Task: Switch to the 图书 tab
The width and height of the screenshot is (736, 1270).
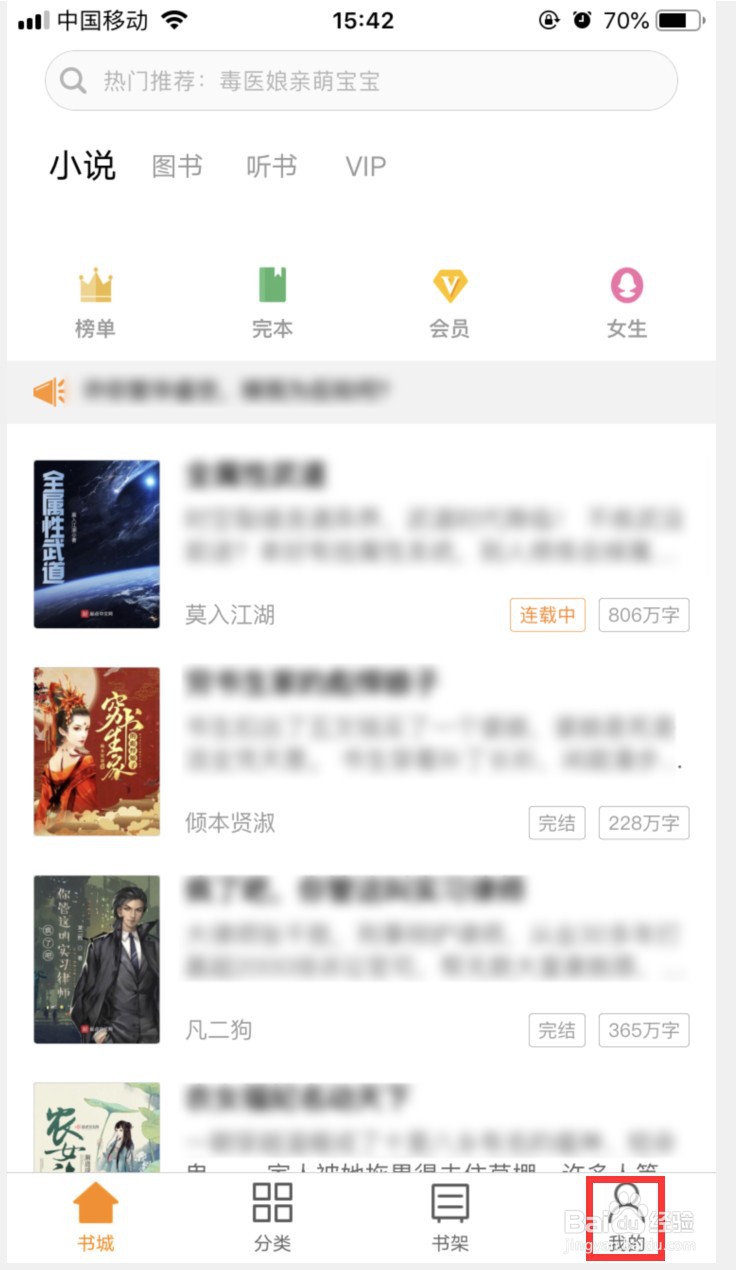Action: [177, 166]
